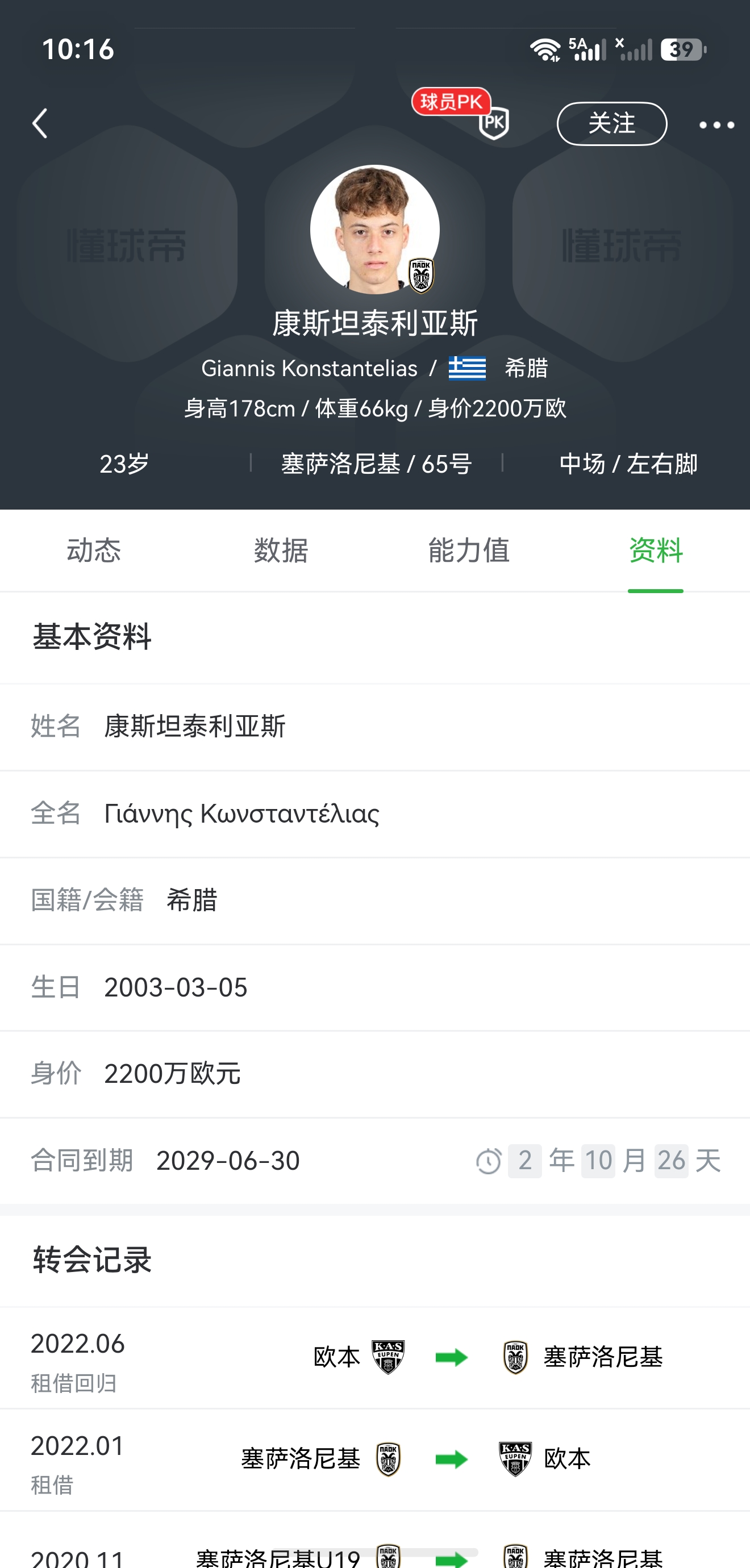The image size is (750, 1568).
Task: Switch to the 动态 tab
Action: [94, 551]
